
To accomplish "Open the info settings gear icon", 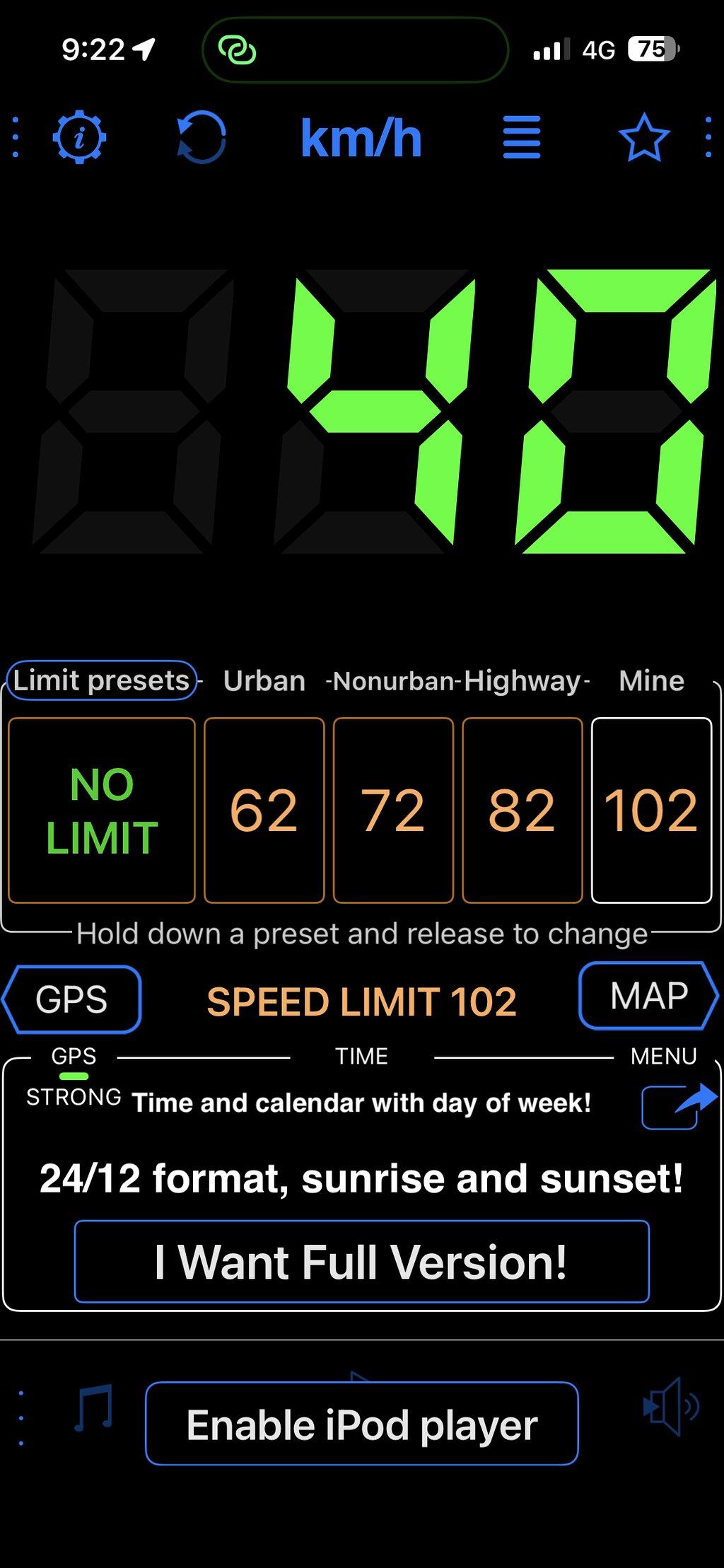I will point(79,137).
